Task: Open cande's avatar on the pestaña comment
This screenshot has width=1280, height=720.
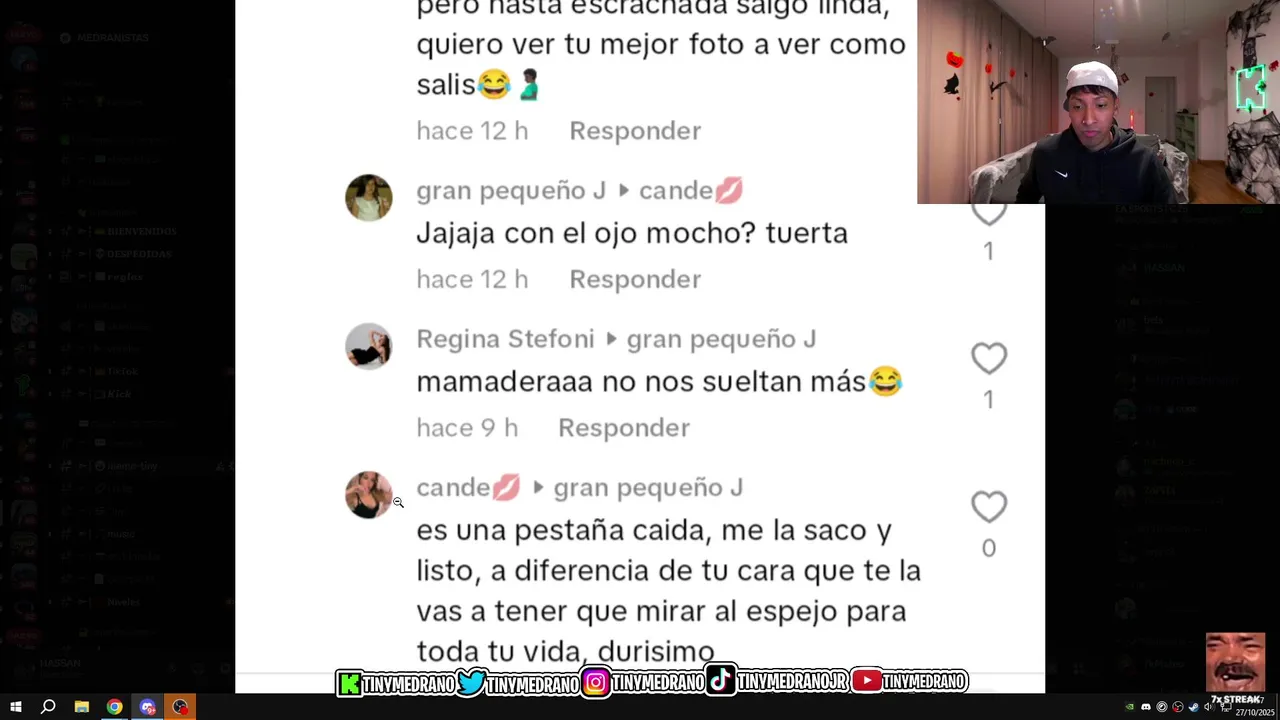Action: click(x=369, y=494)
